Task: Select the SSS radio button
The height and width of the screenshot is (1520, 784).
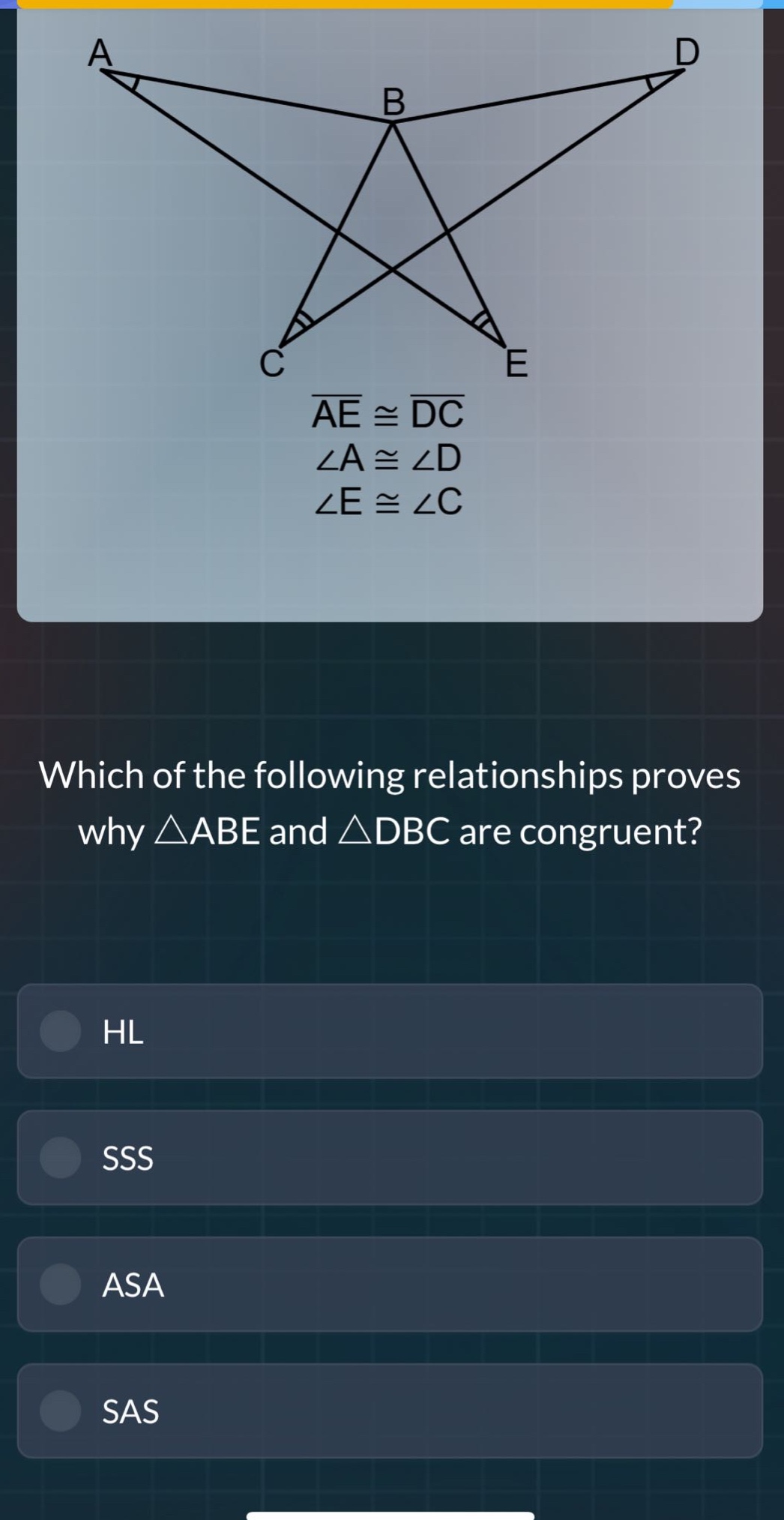Action: pyautogui.click(x=58, y=1159)
